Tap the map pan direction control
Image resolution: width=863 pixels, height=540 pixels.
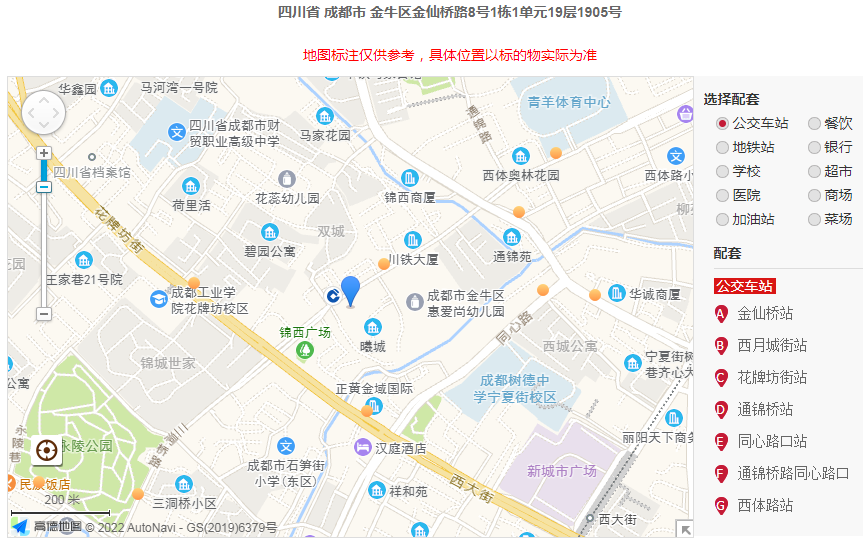[43, 113]
